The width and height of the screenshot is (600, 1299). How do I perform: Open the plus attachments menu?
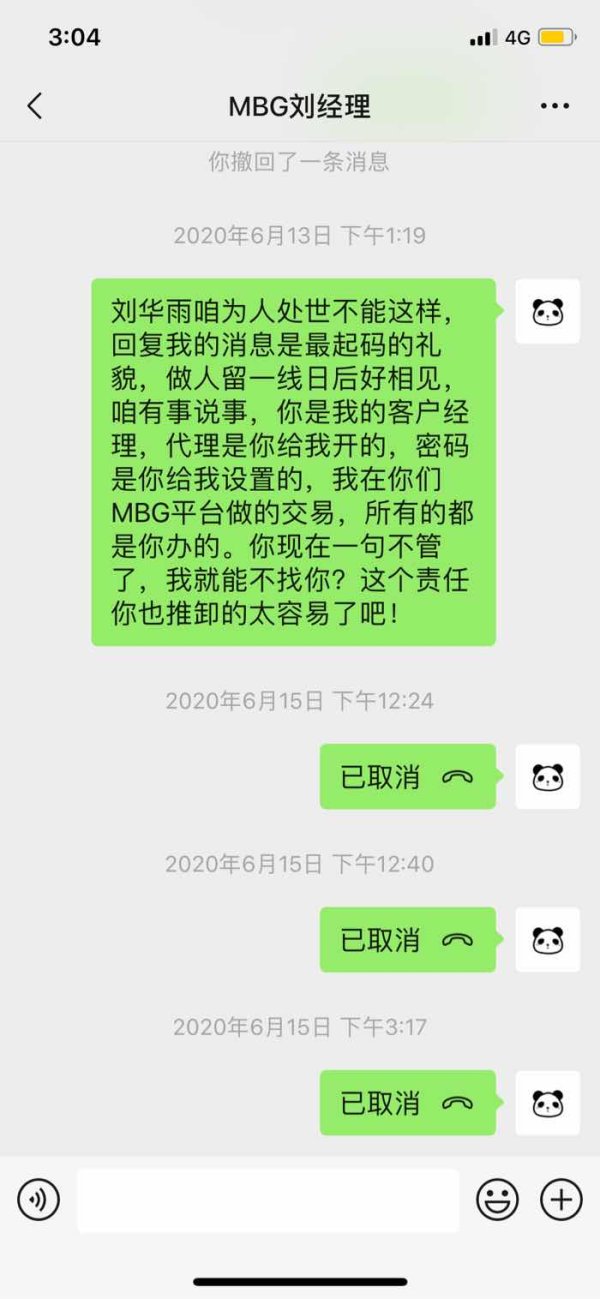coord(561,1199)
